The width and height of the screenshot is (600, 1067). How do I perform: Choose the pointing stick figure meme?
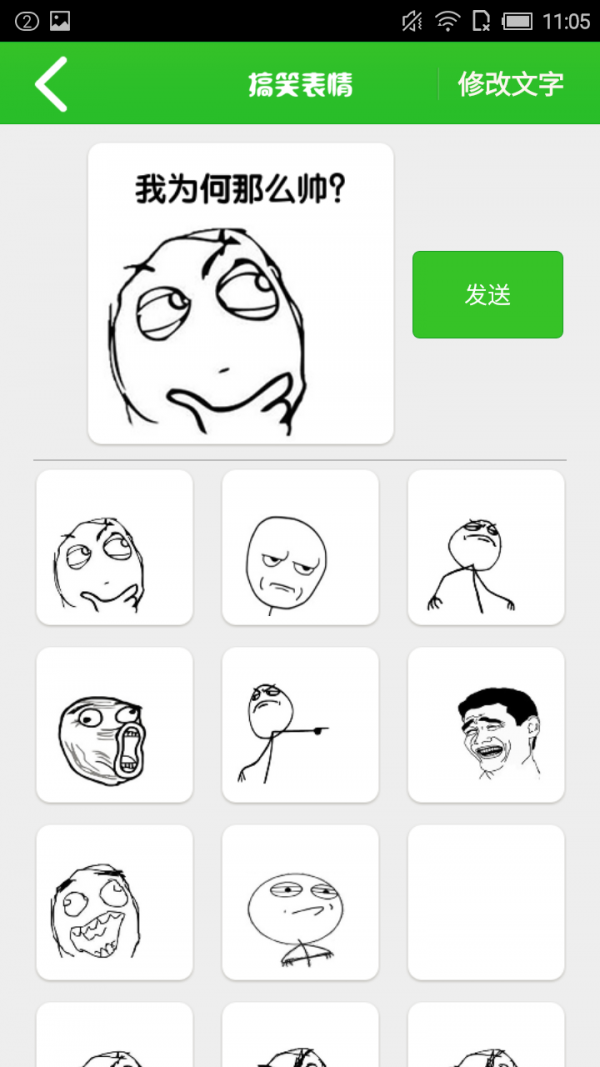tap(300, 725)
